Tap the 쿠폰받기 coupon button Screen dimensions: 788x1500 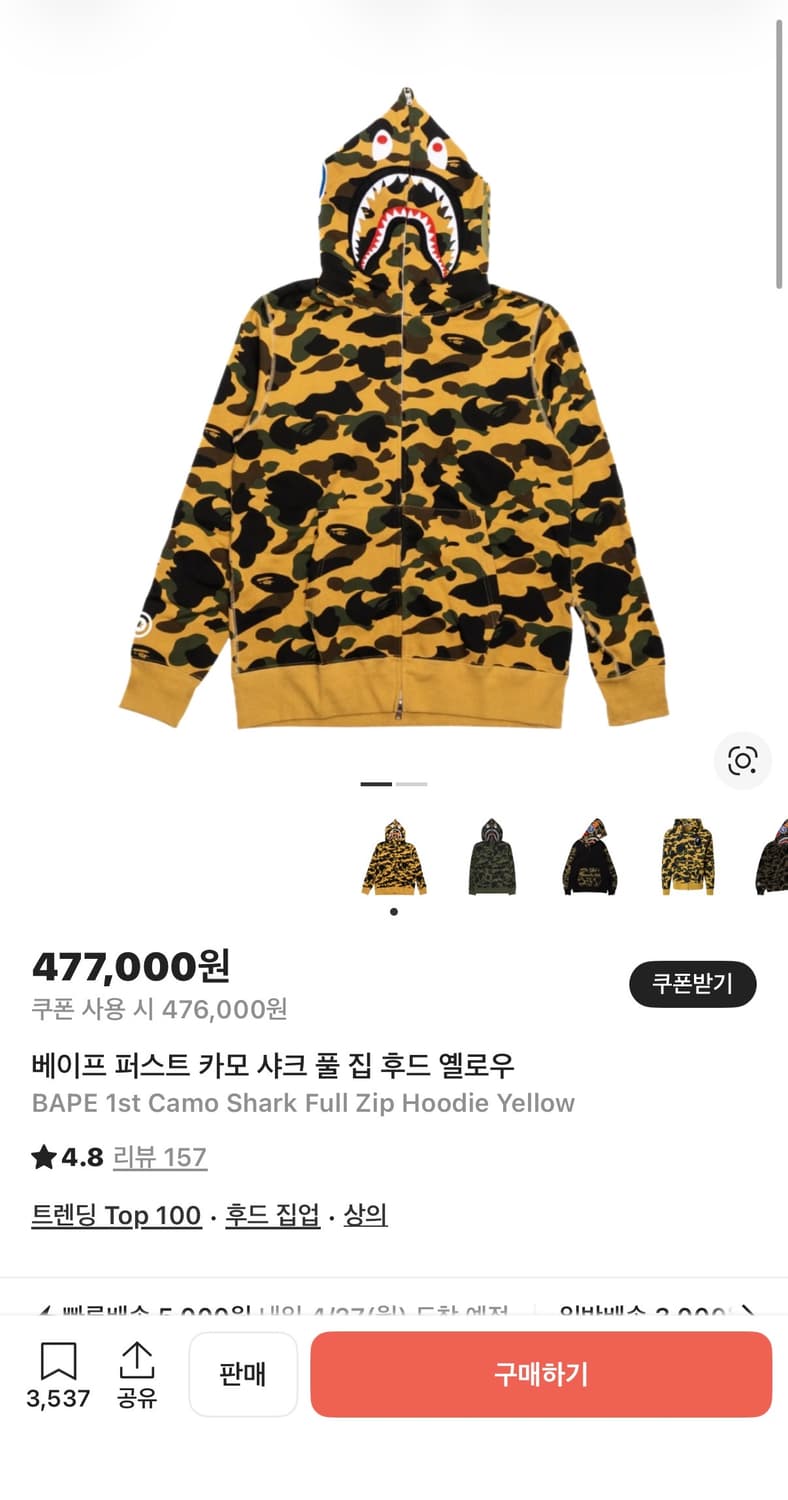(x=692, y=984)
